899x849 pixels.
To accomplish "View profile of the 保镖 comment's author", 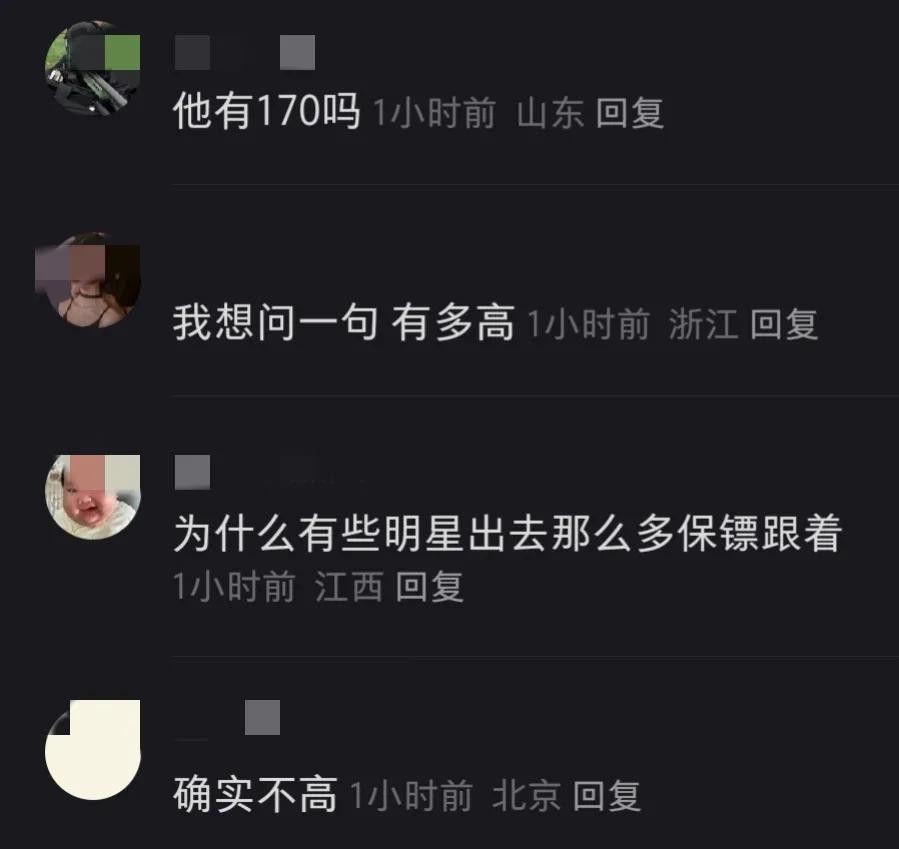I will click(92, 496).
